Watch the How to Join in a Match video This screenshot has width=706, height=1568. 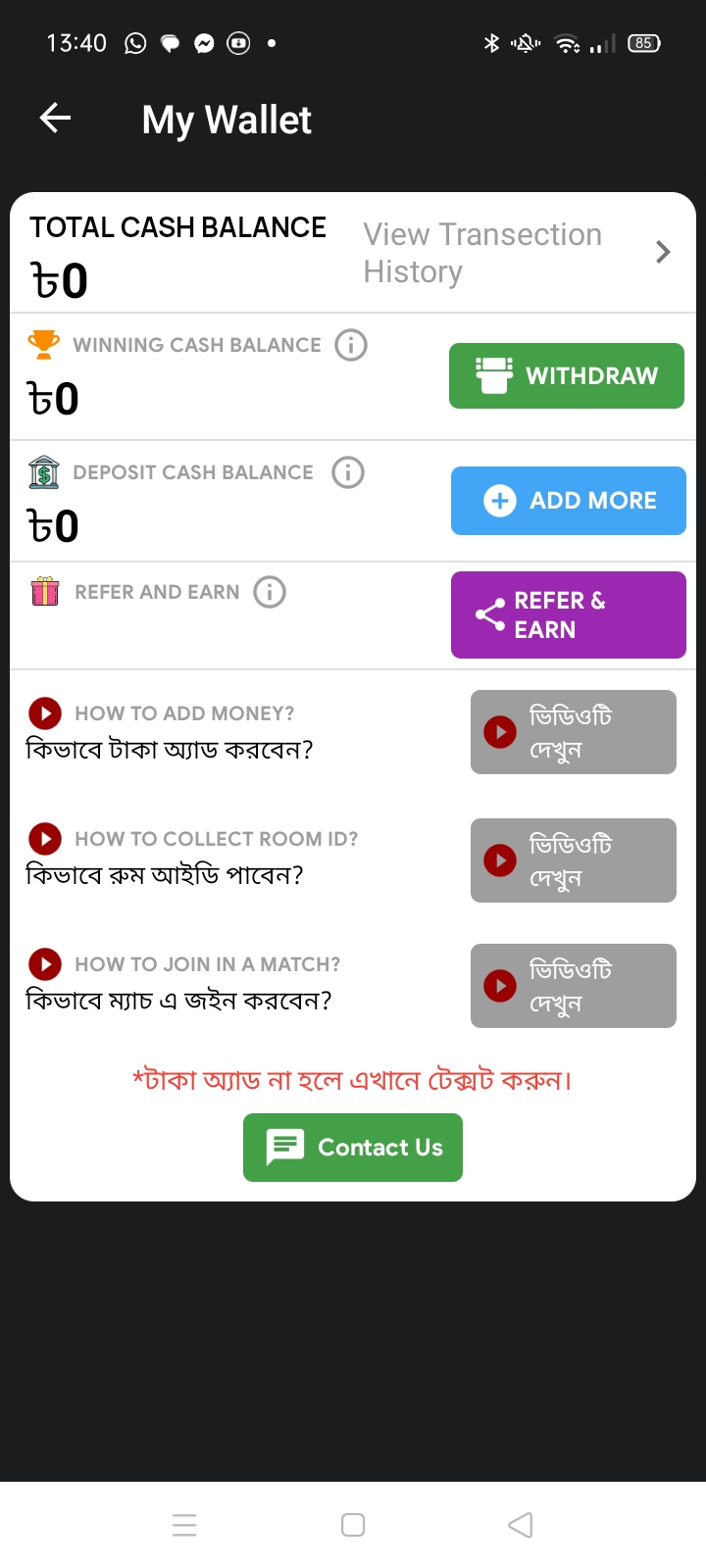coord(574,986)
